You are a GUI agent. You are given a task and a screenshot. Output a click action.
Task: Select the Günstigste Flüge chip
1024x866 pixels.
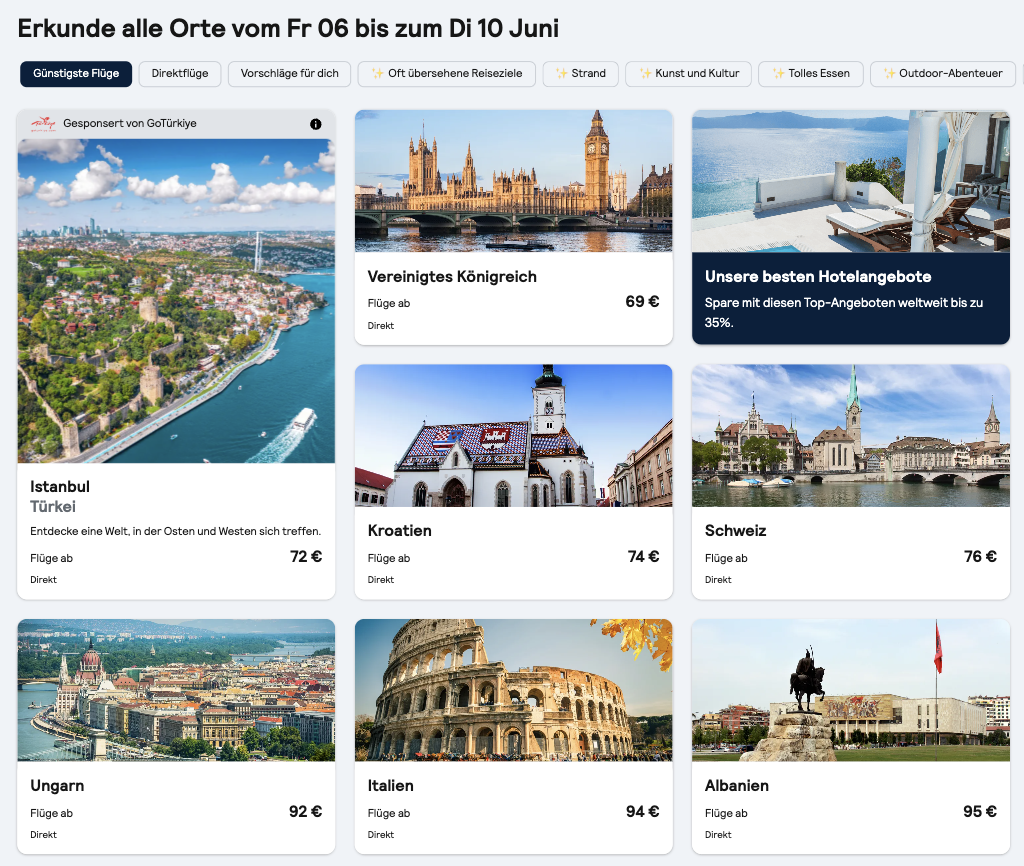click(x=75, y=73)
